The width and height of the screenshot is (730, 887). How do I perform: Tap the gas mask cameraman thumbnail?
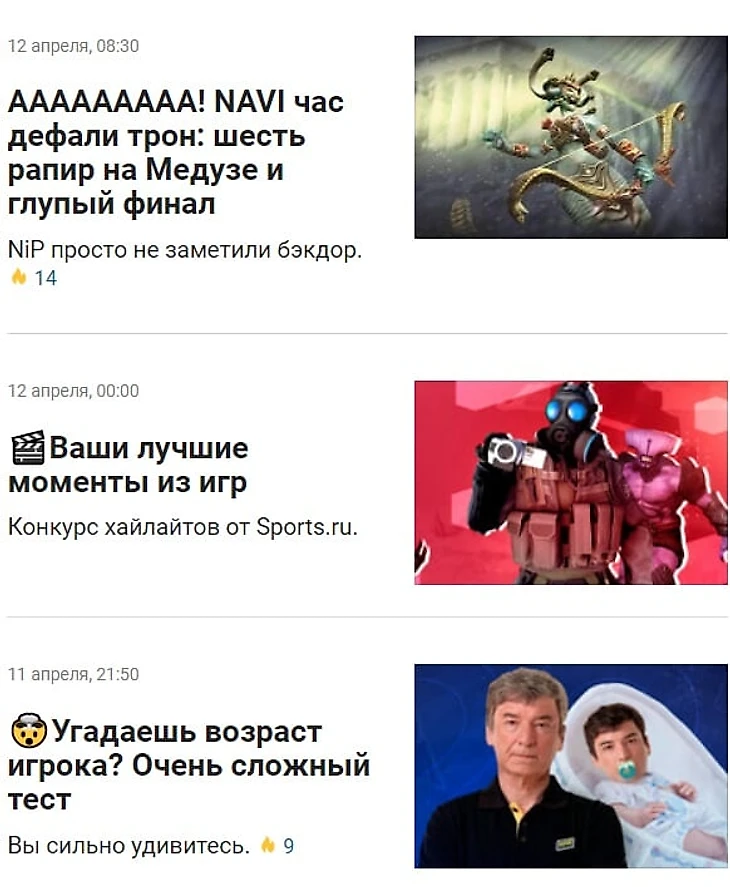(570, 482)
